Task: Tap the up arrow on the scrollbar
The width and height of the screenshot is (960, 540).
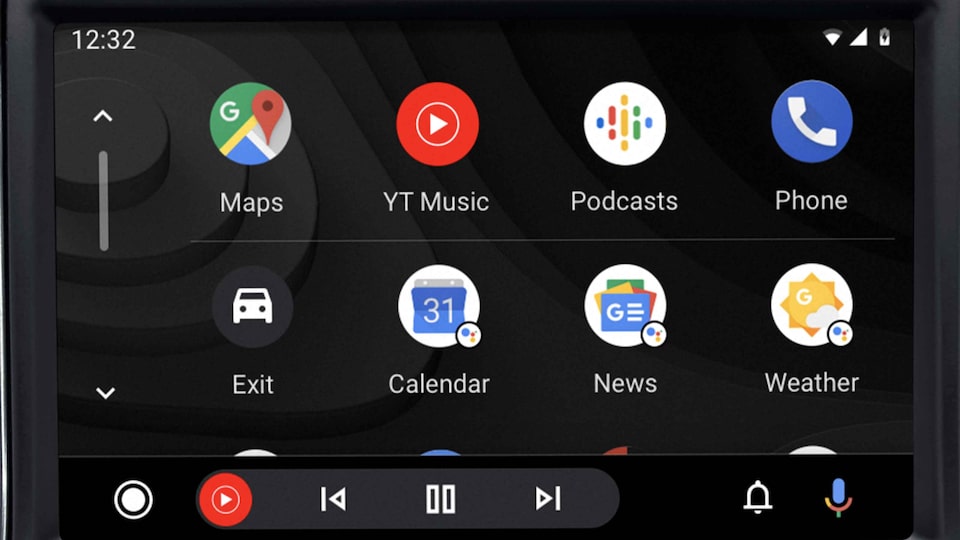Action: [103, 116]
